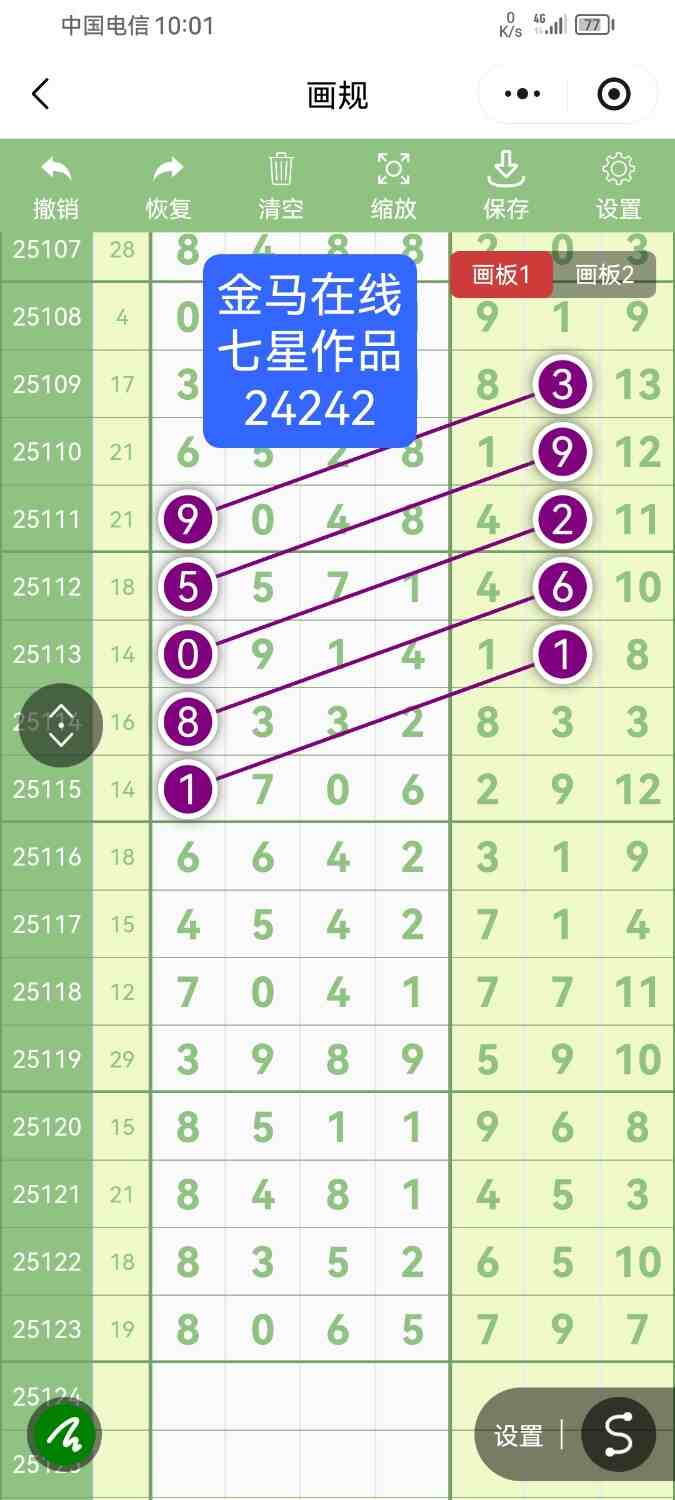675x1500 pixels.
Task: Close the mini program with target icon
Action: tap(613, 95)
